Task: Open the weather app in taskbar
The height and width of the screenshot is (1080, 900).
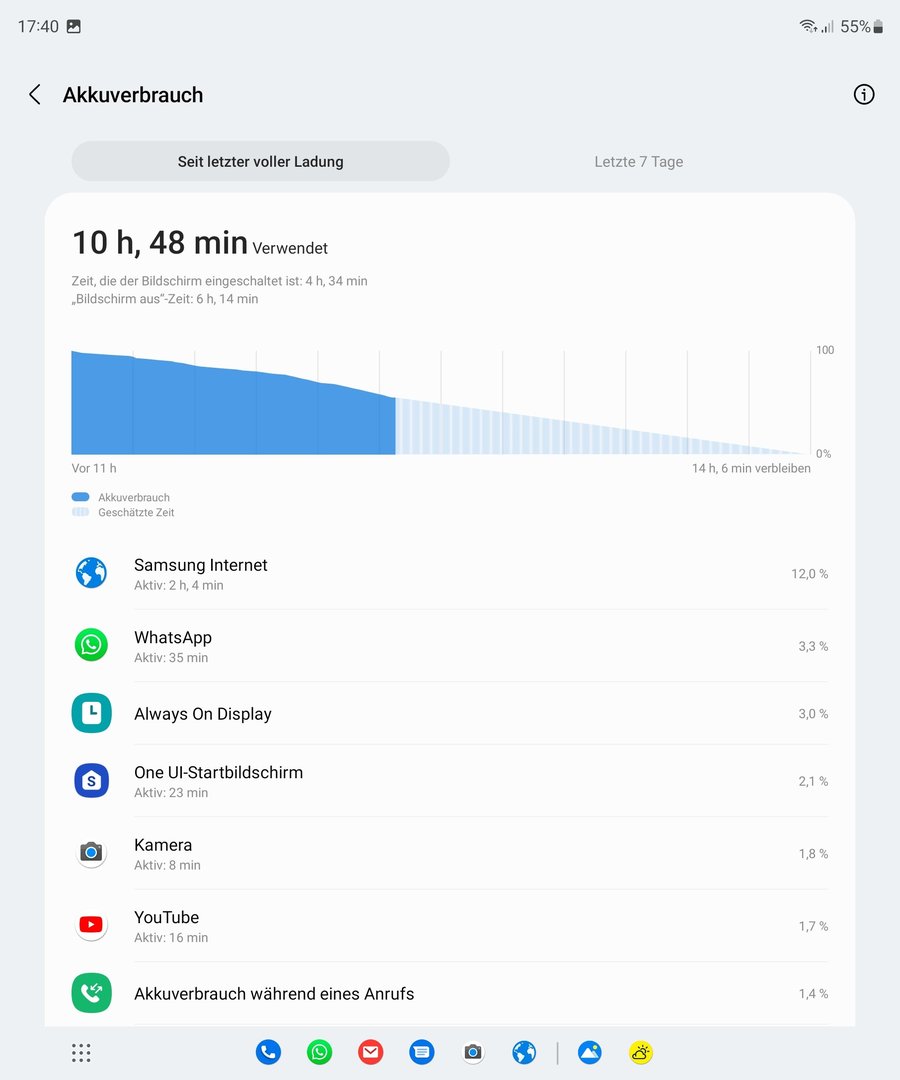Action: pyautogui.click(x=641, y=1052)
